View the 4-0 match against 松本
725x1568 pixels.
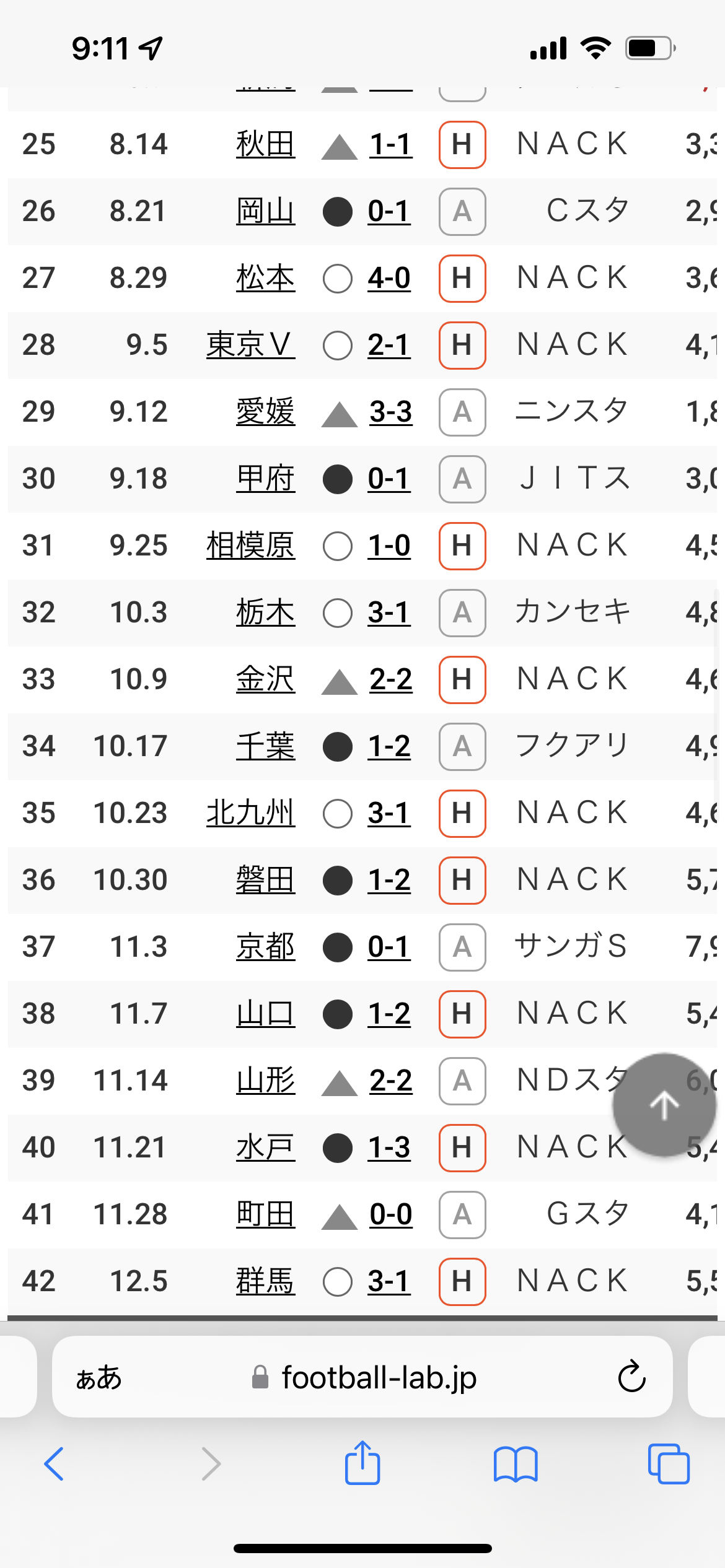click(389, 278)
